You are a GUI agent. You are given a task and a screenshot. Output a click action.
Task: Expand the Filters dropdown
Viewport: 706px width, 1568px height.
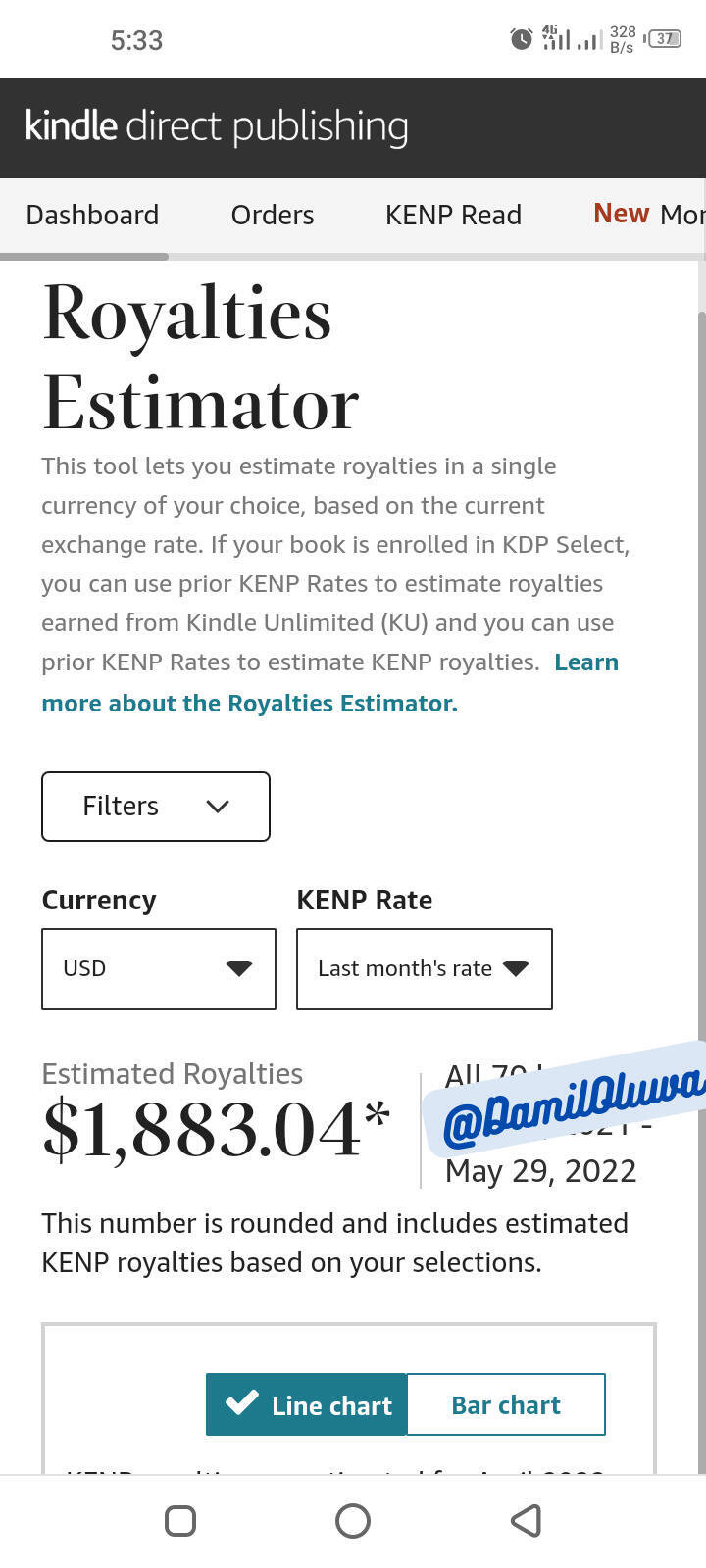(156, 806)
